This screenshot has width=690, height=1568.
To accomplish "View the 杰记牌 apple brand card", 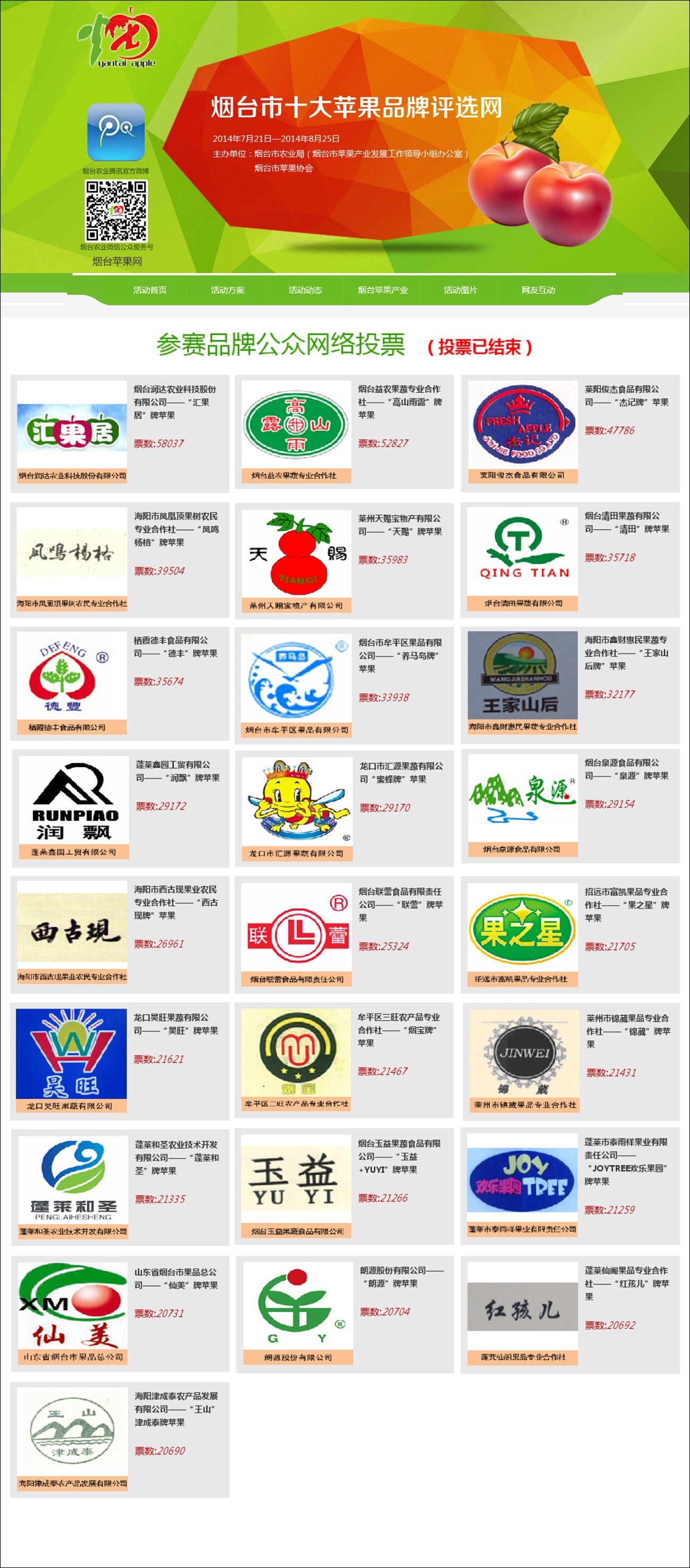I will coord(522,425).
